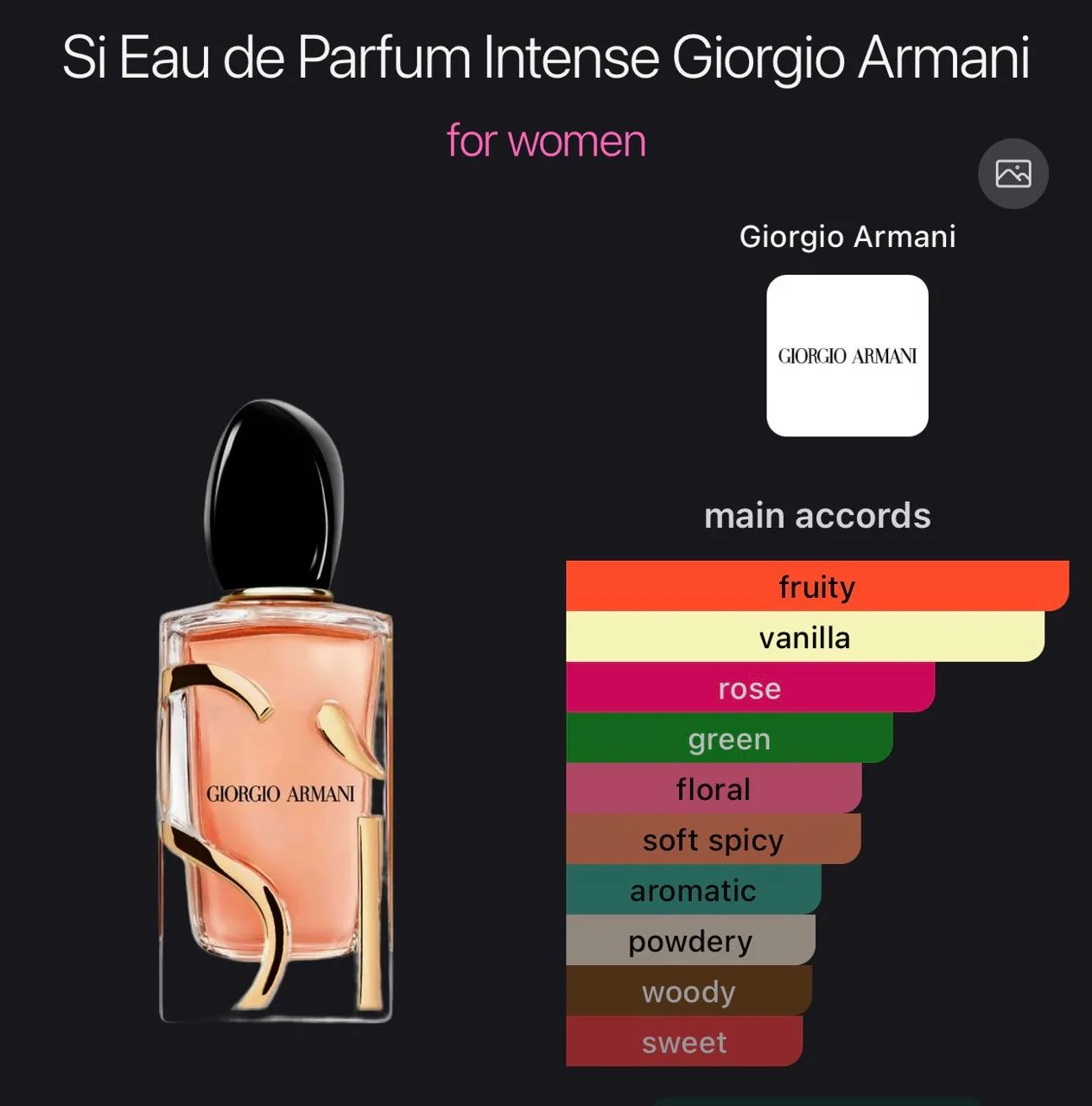The width and height of the screenshot is (1092, 1106).
Task: Open the image gallery icon
Action: point(1013,174)
